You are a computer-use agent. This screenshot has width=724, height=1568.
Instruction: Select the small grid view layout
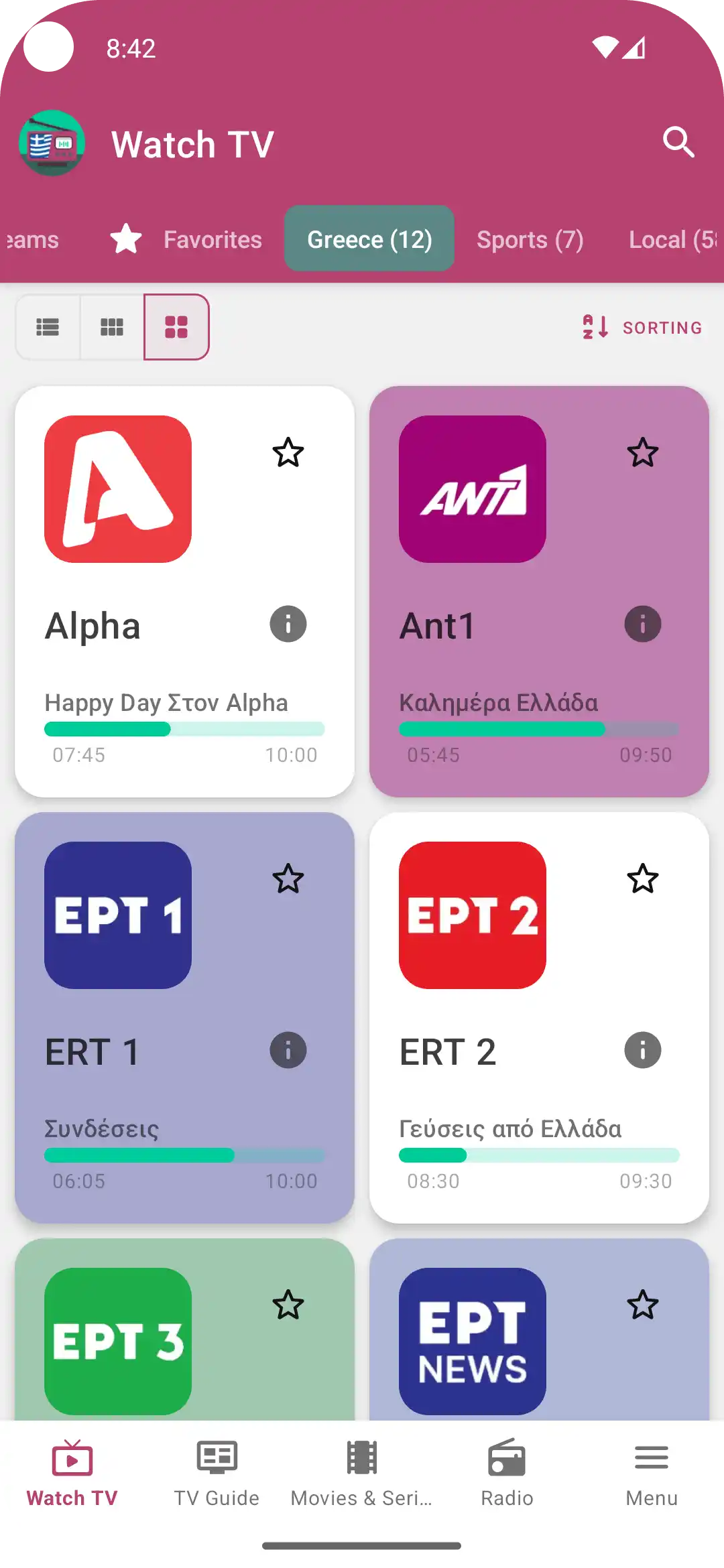click(112, 327)
